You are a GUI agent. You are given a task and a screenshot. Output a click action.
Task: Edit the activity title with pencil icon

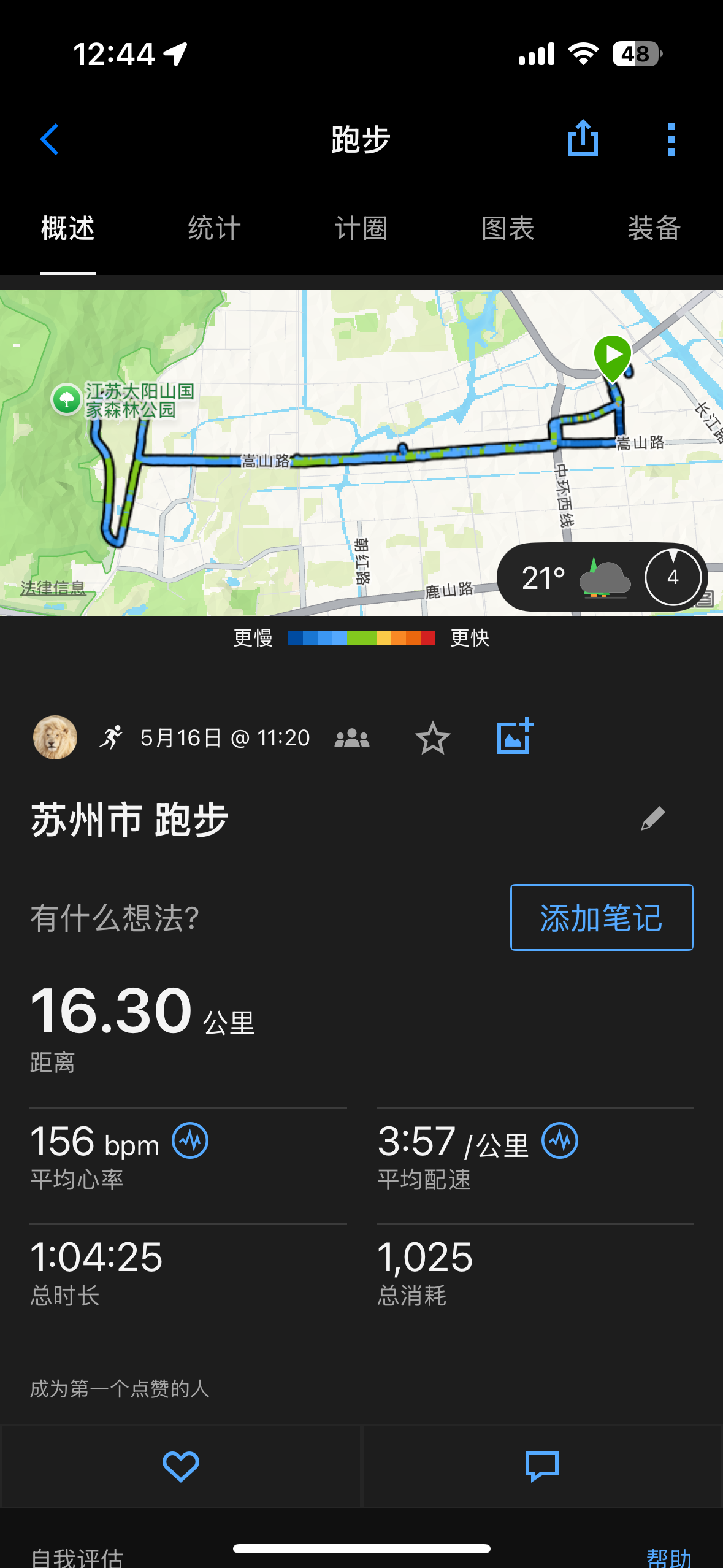pos(652,818)
